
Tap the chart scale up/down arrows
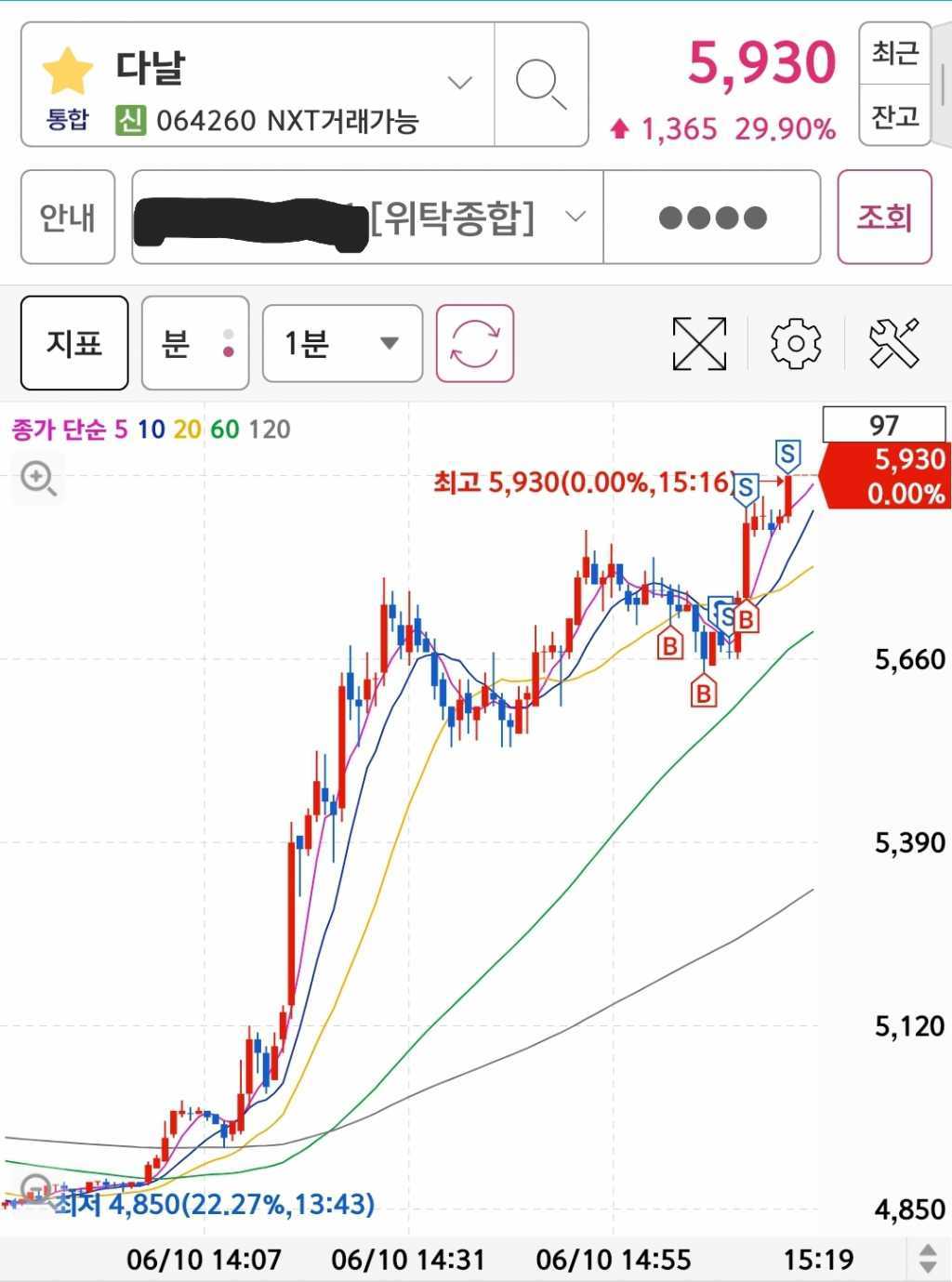click(927, 1259)
